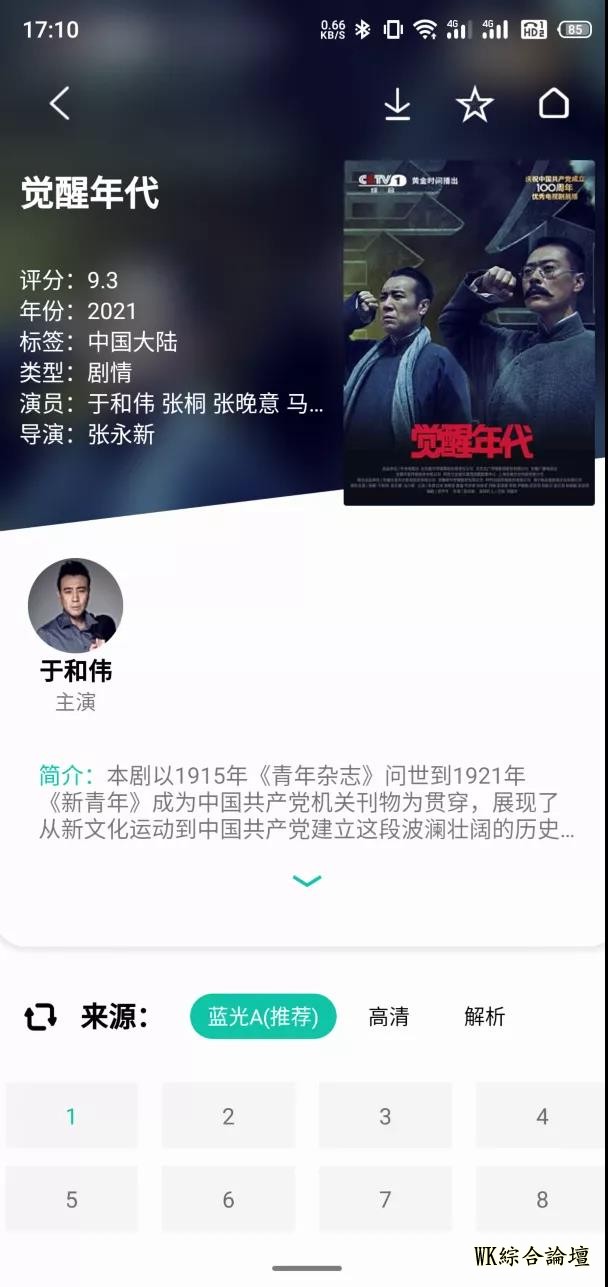Select the 蓝光A(推荐) source
Screen dimensions: 608x1287
tap(263, 1017)
